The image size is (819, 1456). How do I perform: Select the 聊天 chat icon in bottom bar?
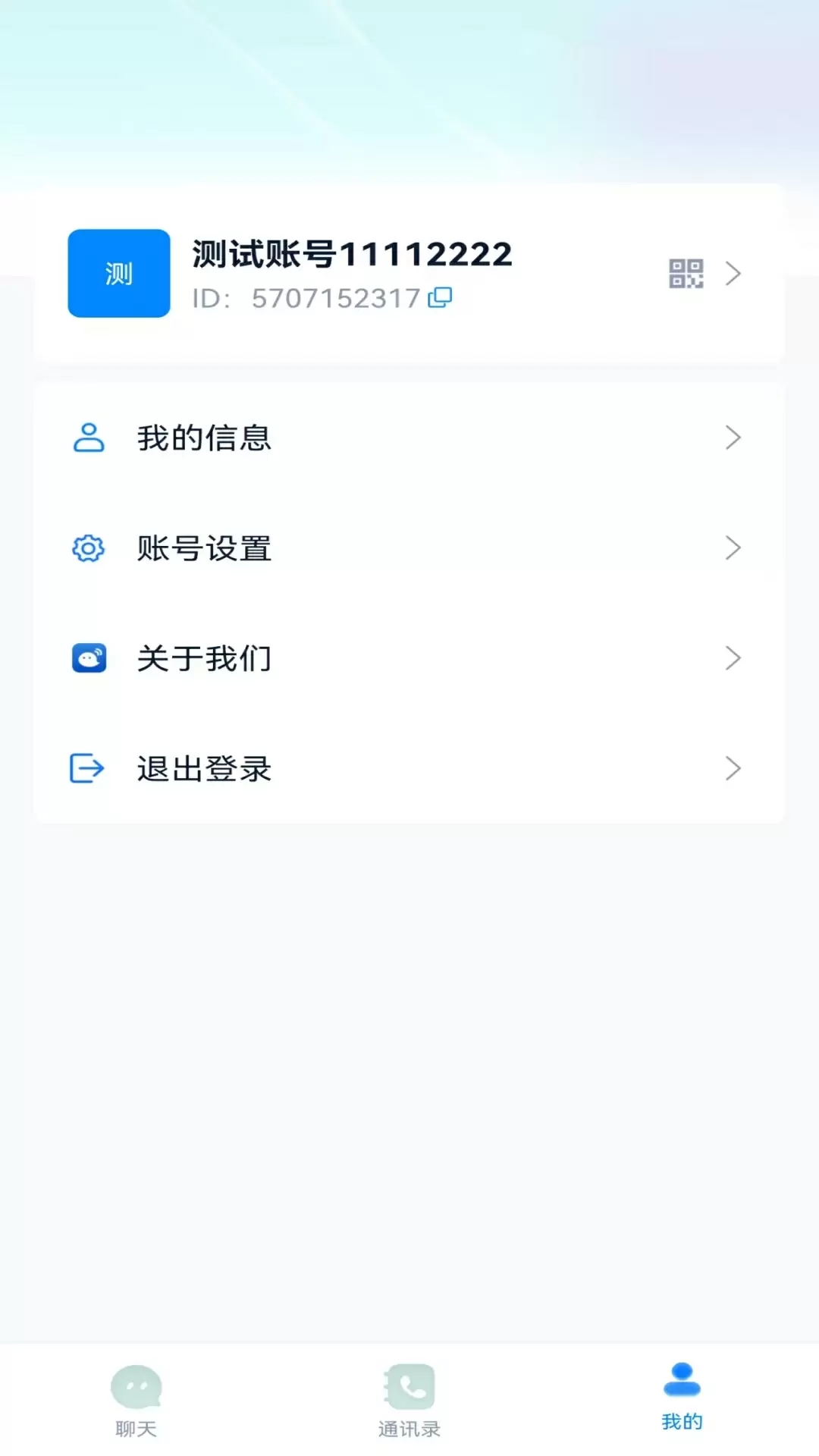pyautogui.click(x=136, y=1389)
